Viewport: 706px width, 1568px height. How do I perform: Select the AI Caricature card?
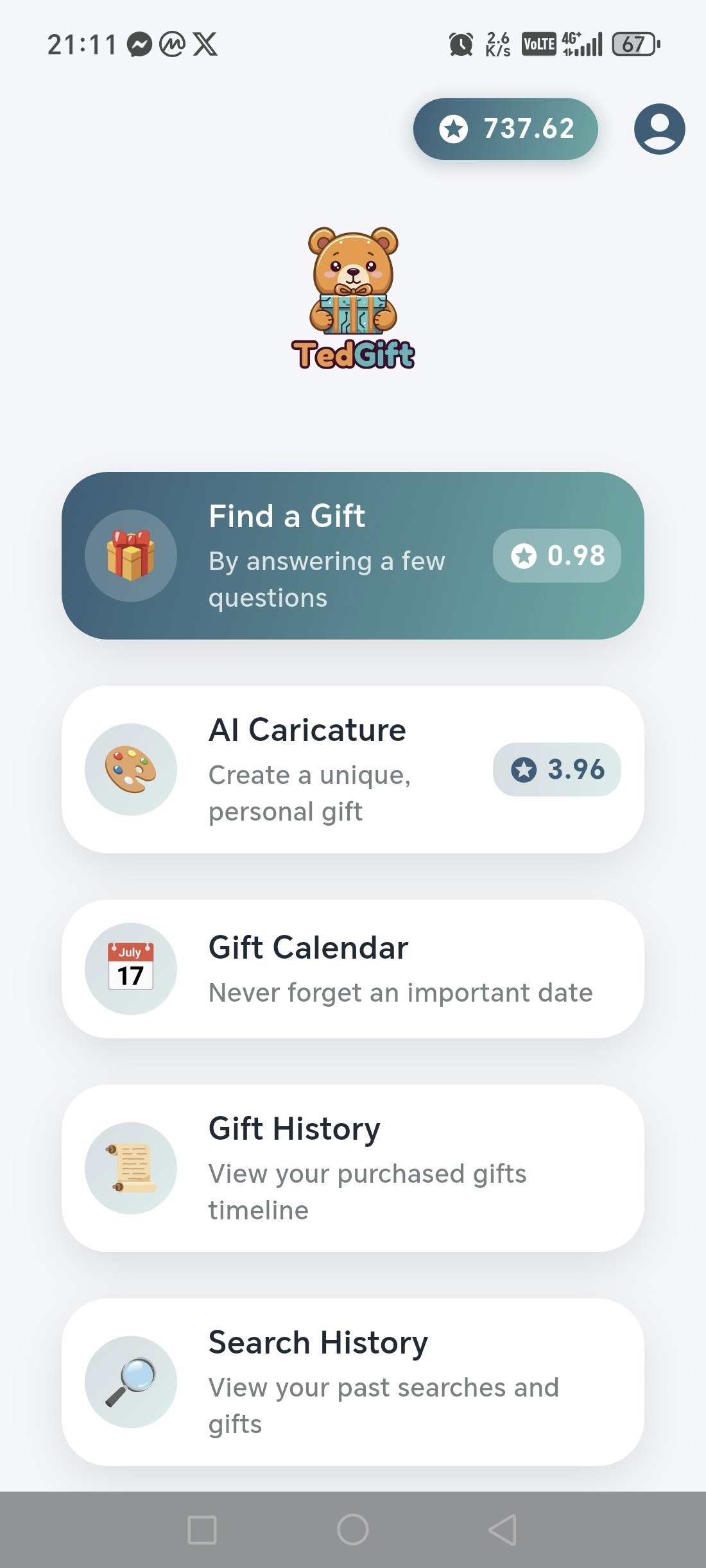pos(353,769)
